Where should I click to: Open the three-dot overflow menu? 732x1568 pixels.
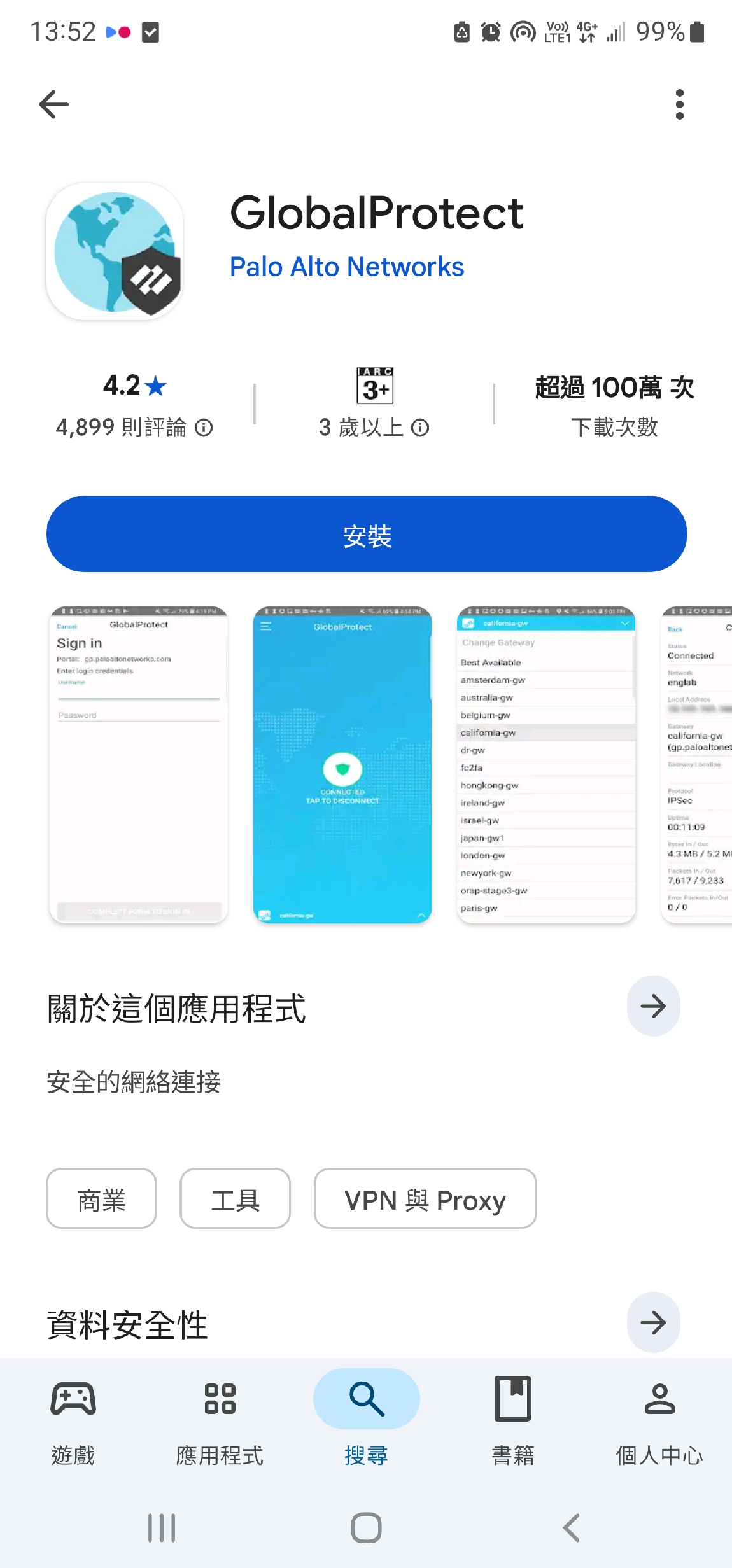(x=679, y=104)
